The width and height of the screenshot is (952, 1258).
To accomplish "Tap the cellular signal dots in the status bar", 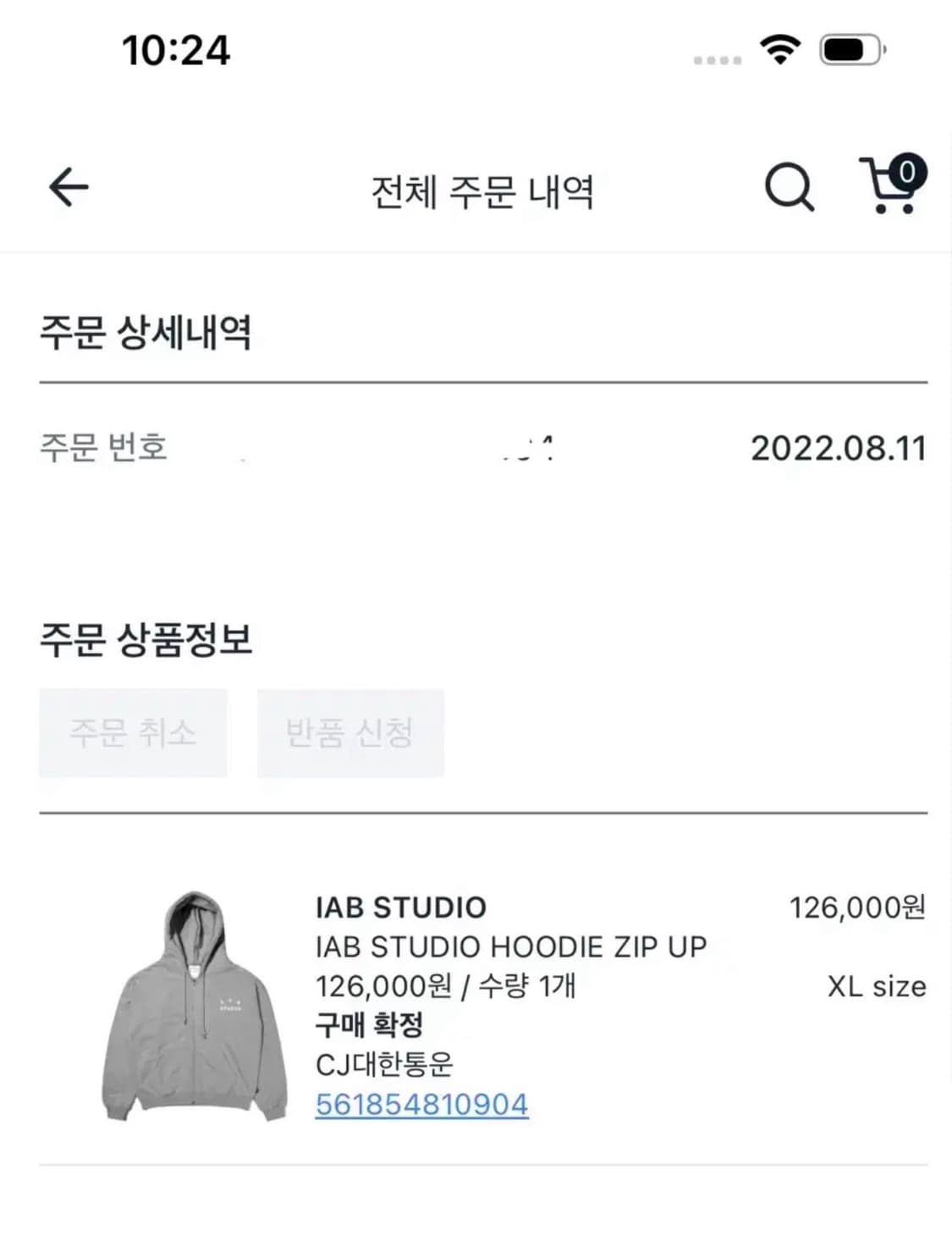I will pyautogui.click(x=713, y=58).
